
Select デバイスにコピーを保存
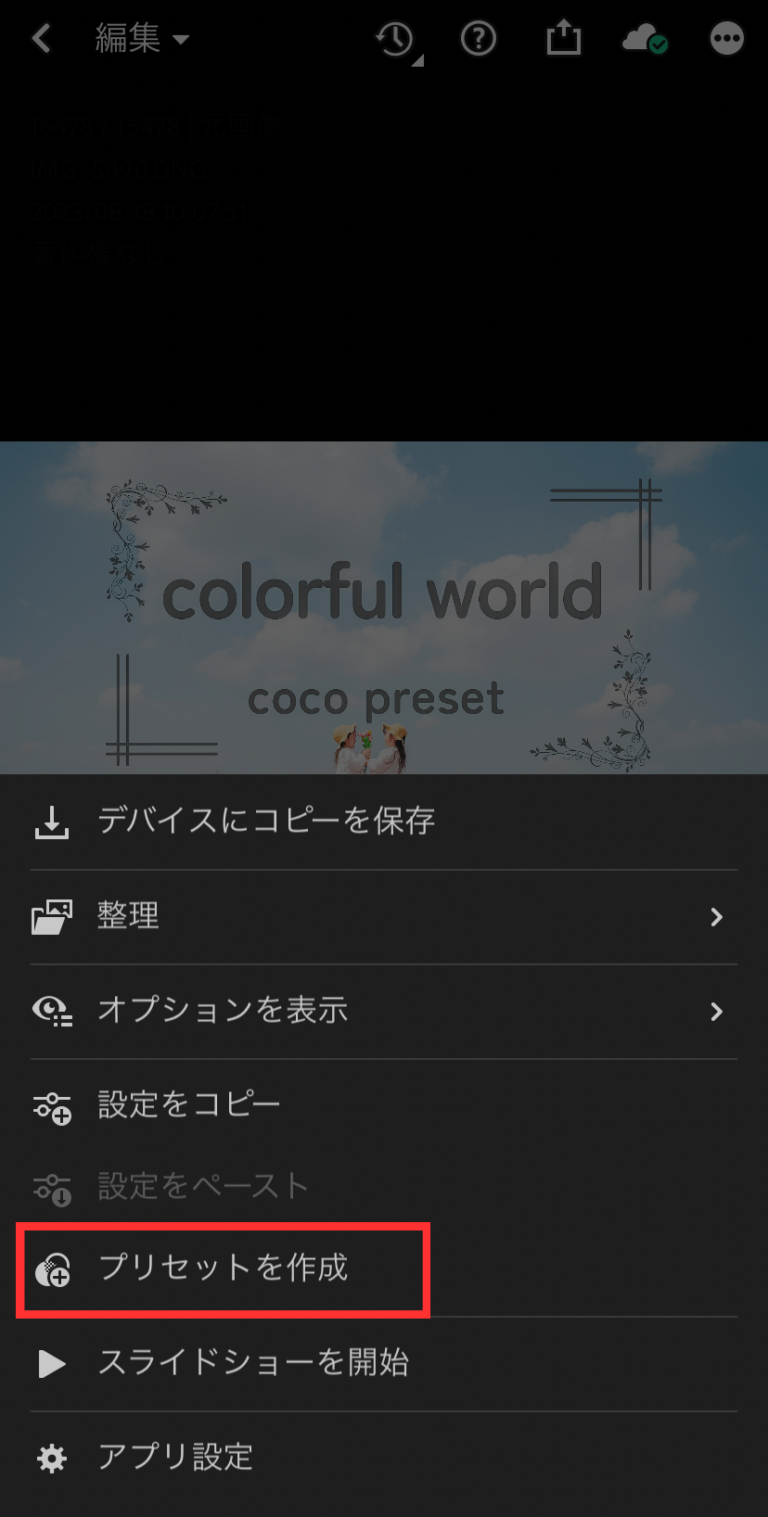tap(266, 821)
